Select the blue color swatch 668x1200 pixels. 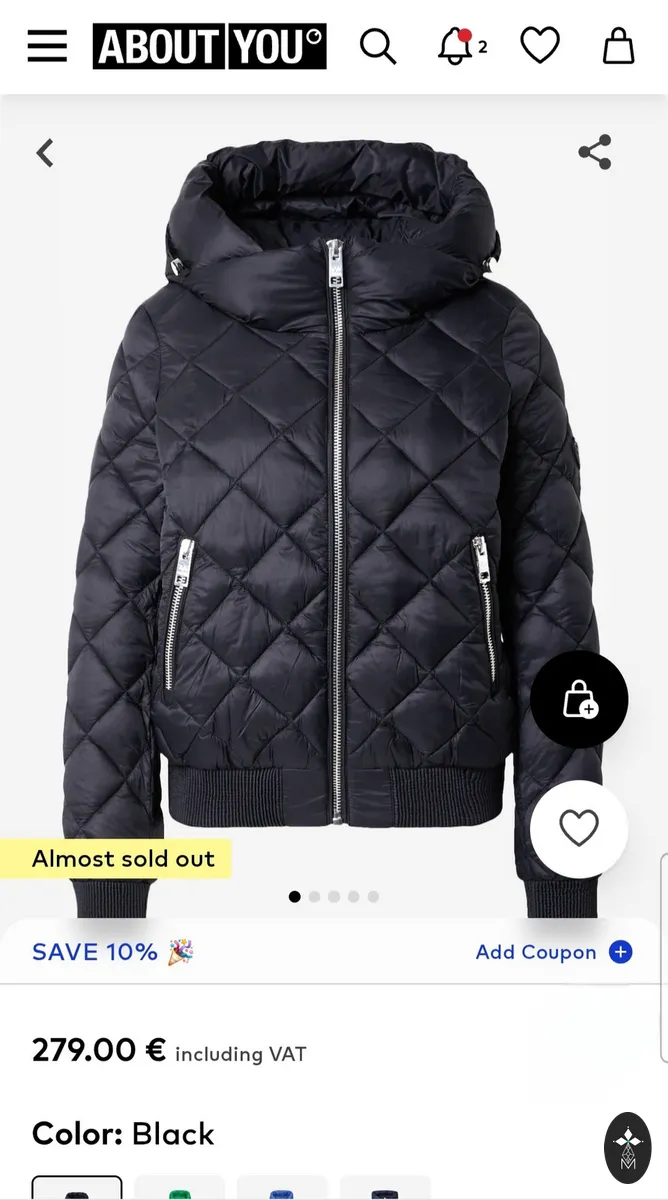283,1188
